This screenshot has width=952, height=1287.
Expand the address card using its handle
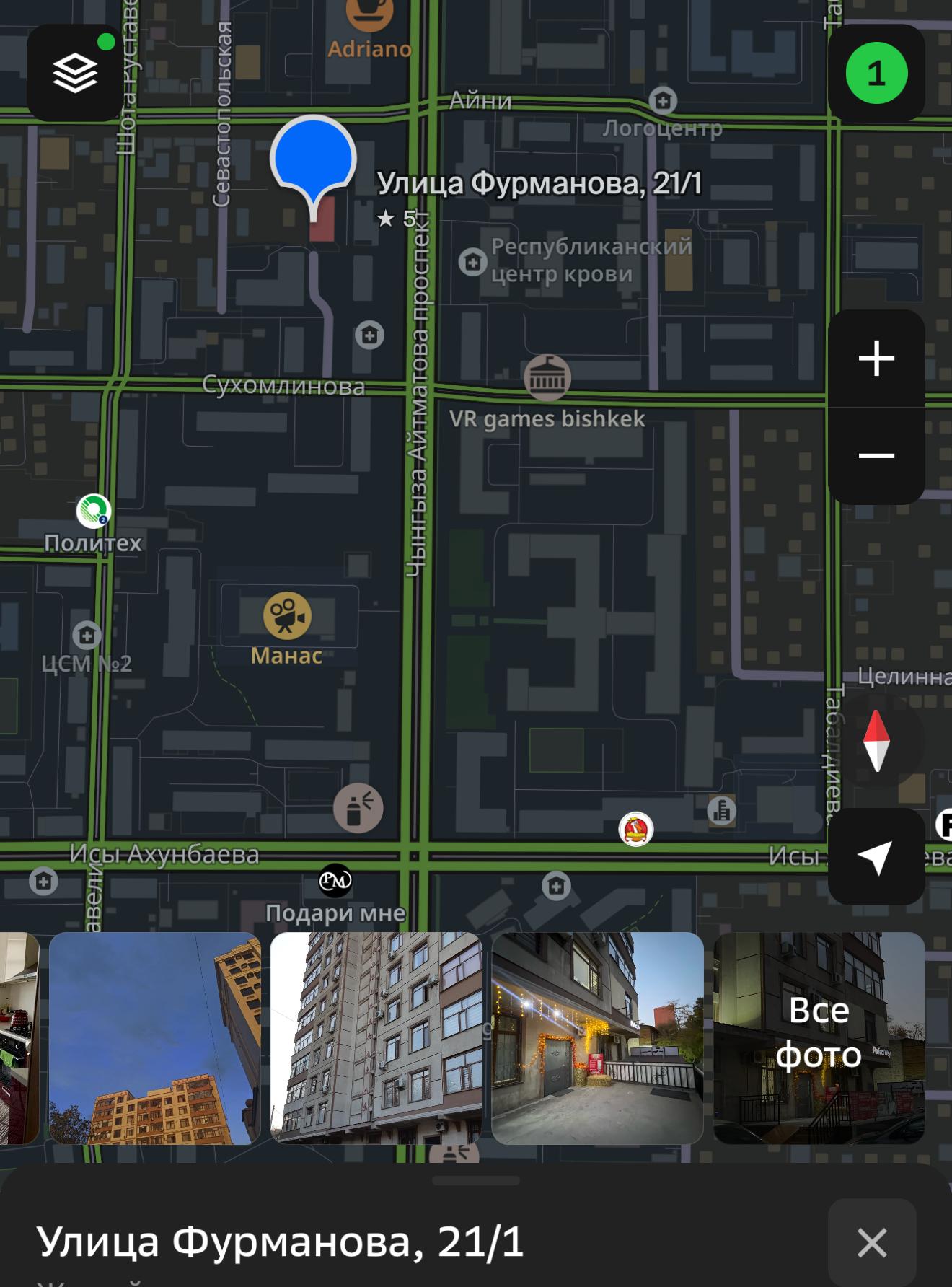click(476, 1181)
